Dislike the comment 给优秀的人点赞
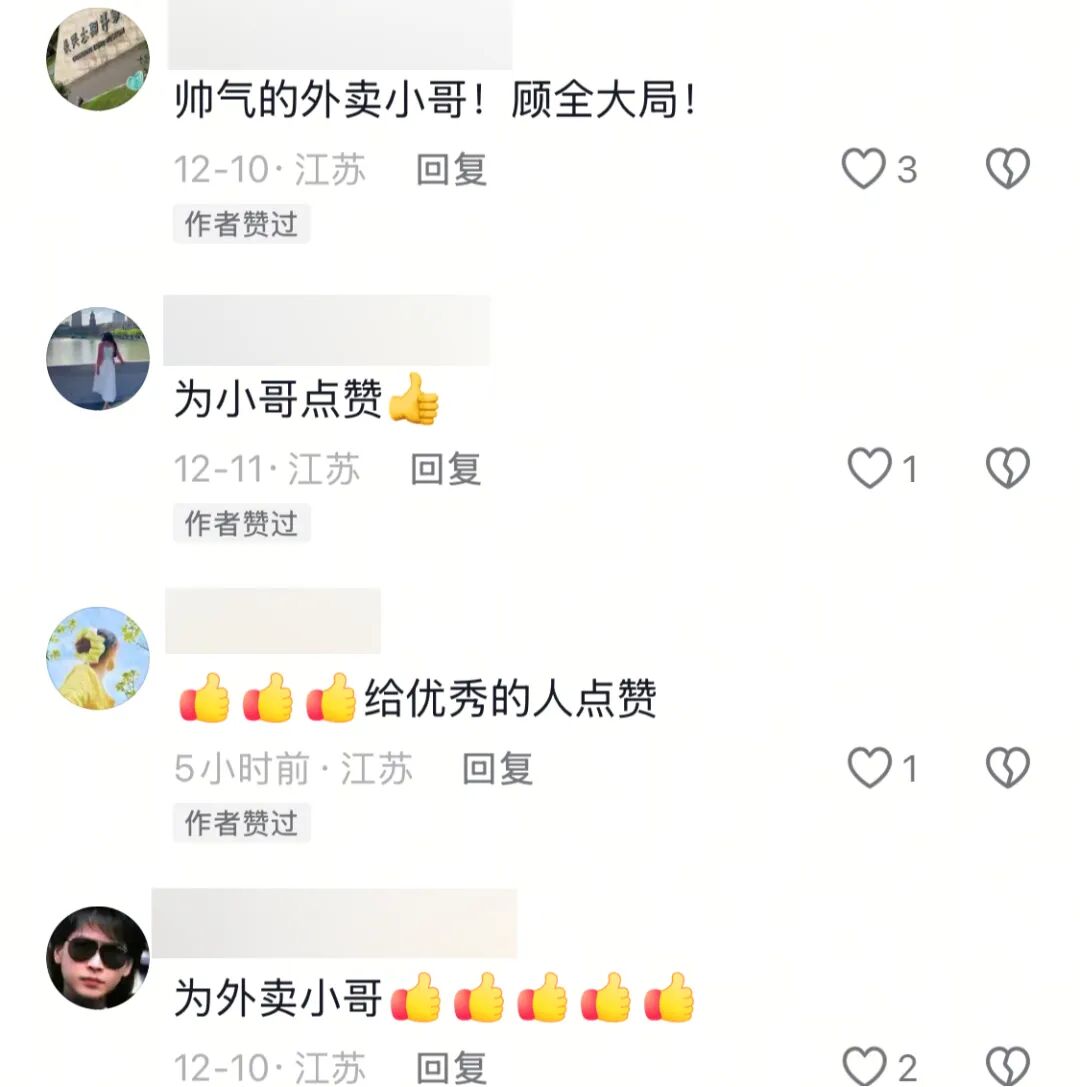The width and height of the screenshot is (1080, 1087). pos(1007,768)
